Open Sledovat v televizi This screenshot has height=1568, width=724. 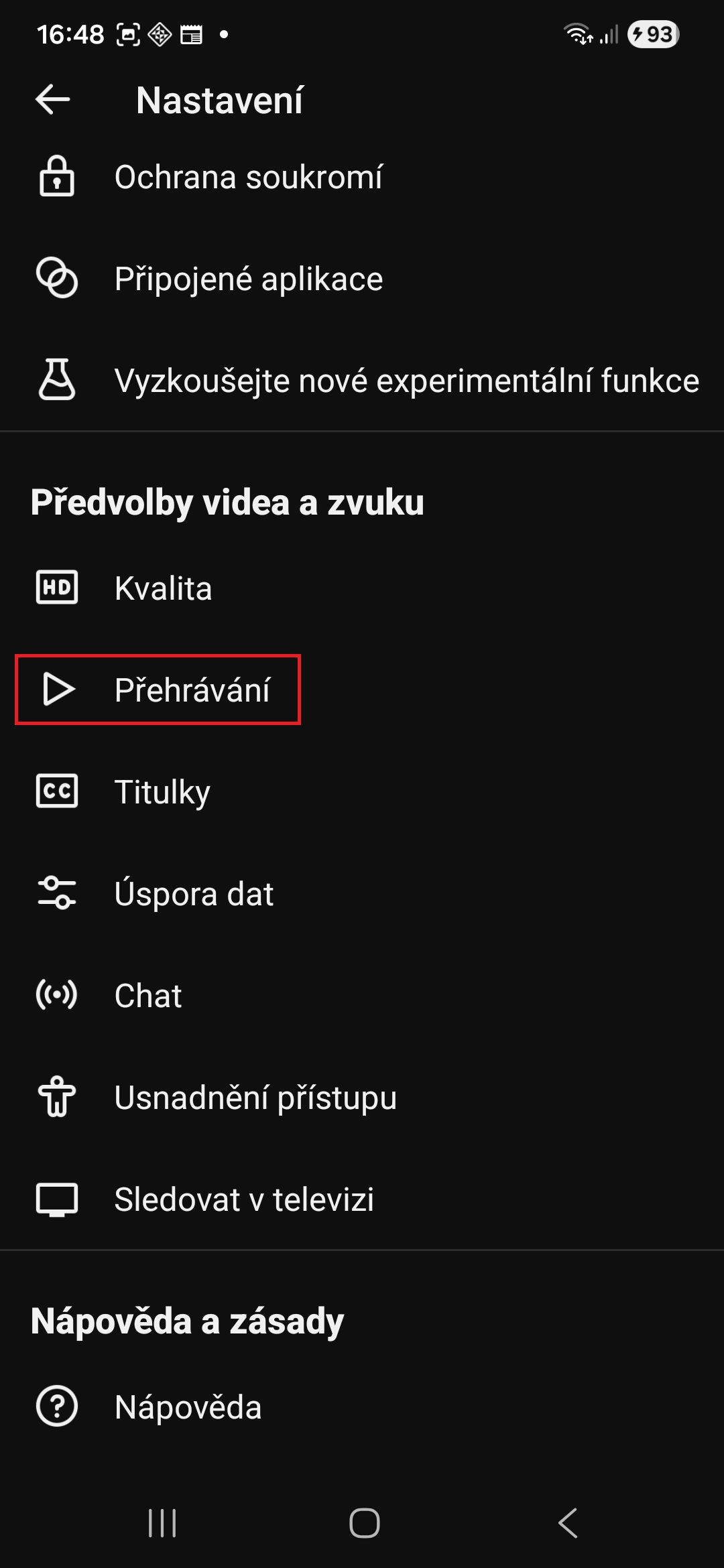point(244,1199)
